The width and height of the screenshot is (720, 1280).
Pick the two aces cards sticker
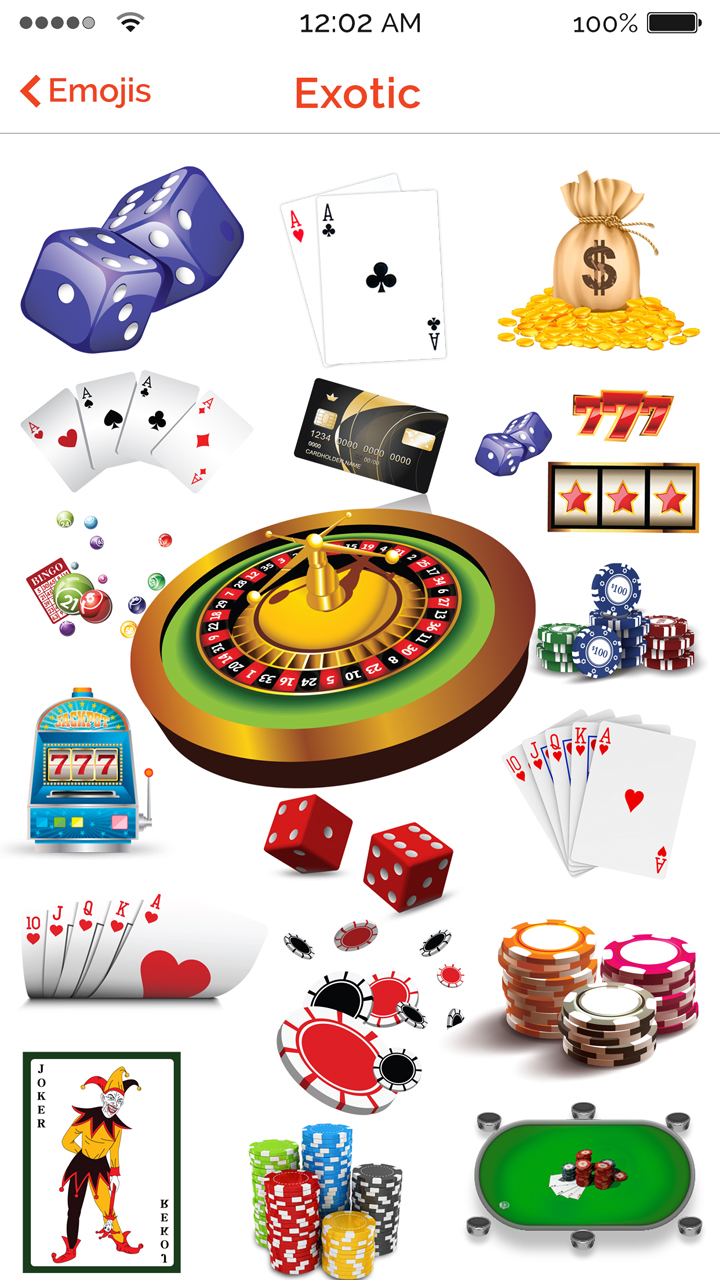pyautogui.click(x=363, y=268)
